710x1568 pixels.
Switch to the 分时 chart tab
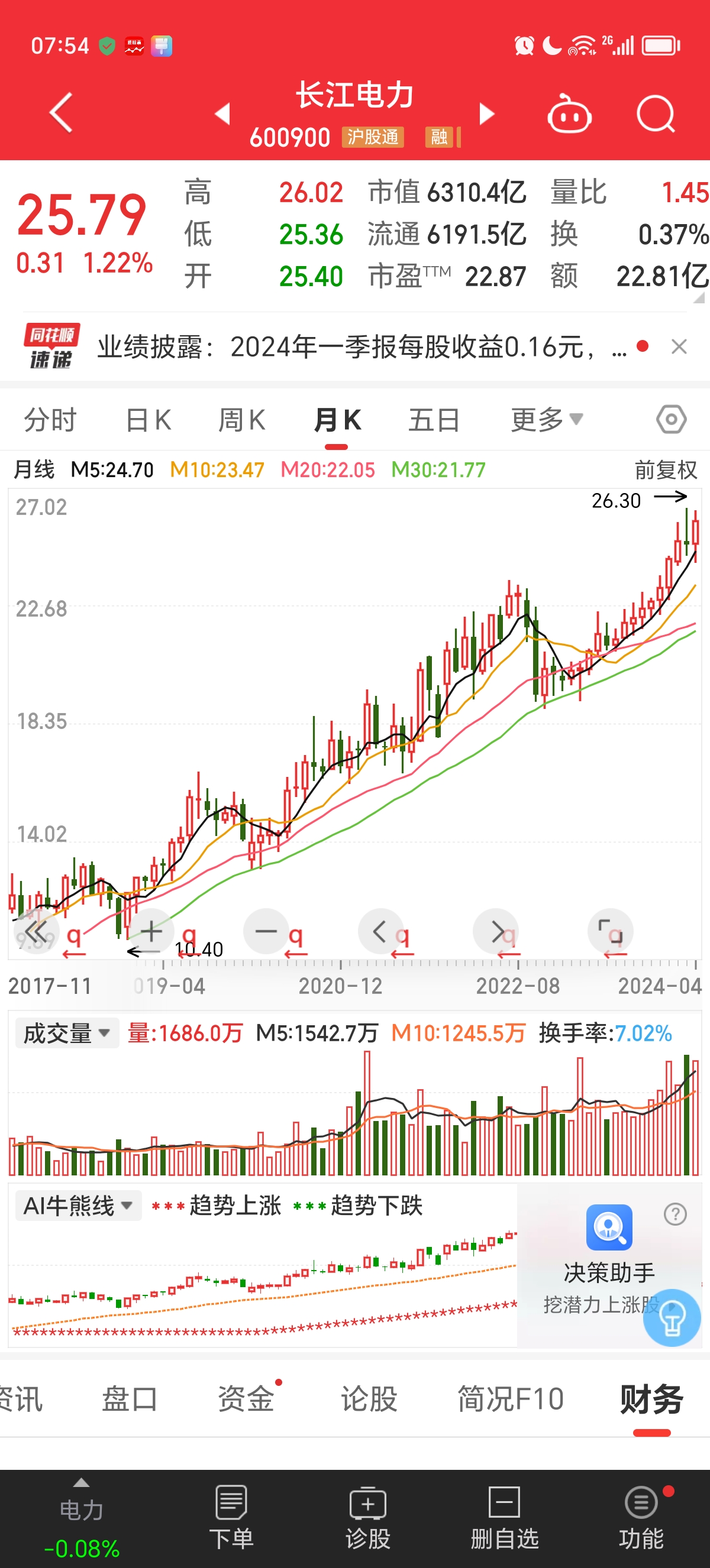click(x=50, y=420)
